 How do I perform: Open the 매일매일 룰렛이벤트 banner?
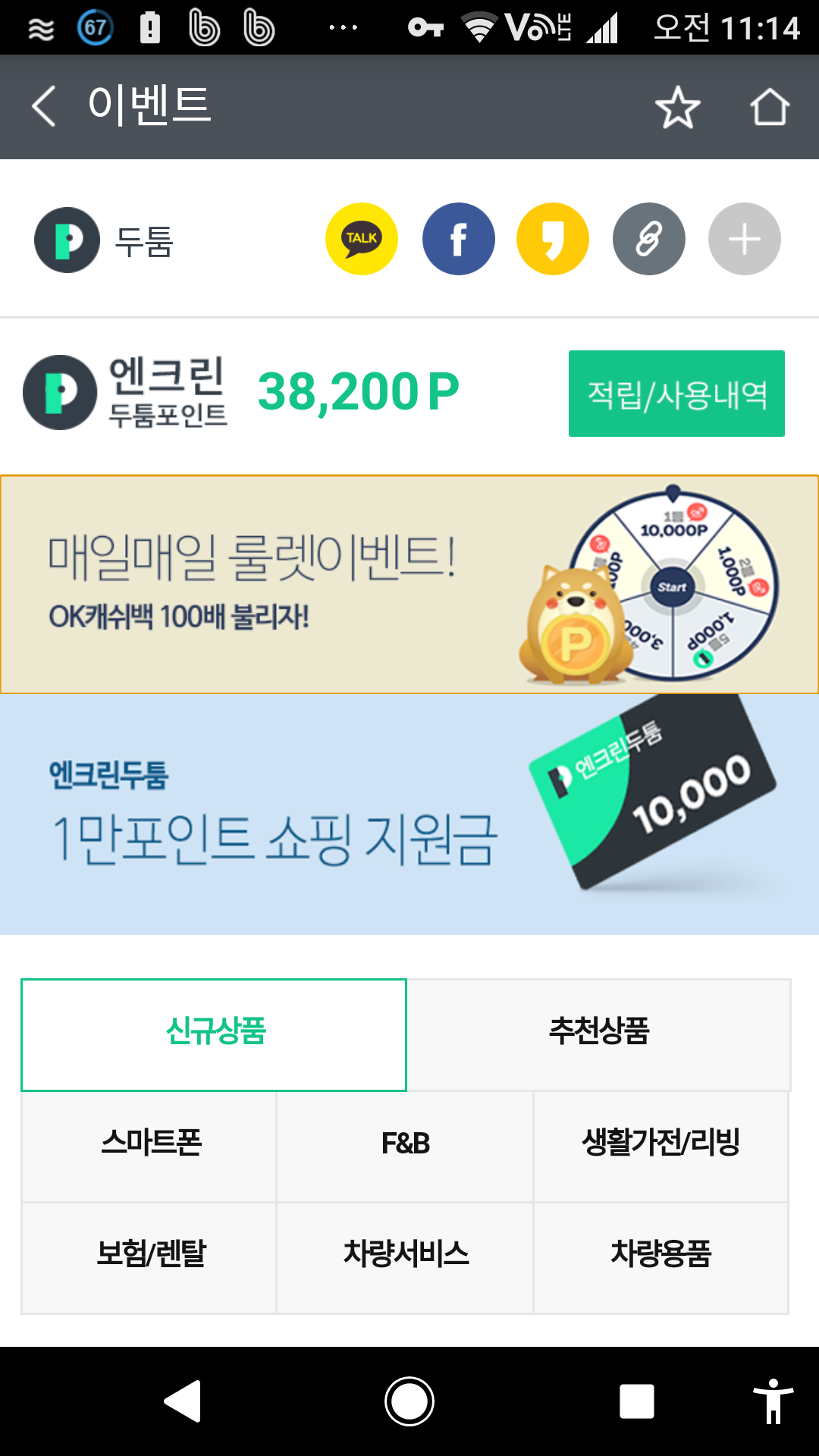[x=409, y=584]
